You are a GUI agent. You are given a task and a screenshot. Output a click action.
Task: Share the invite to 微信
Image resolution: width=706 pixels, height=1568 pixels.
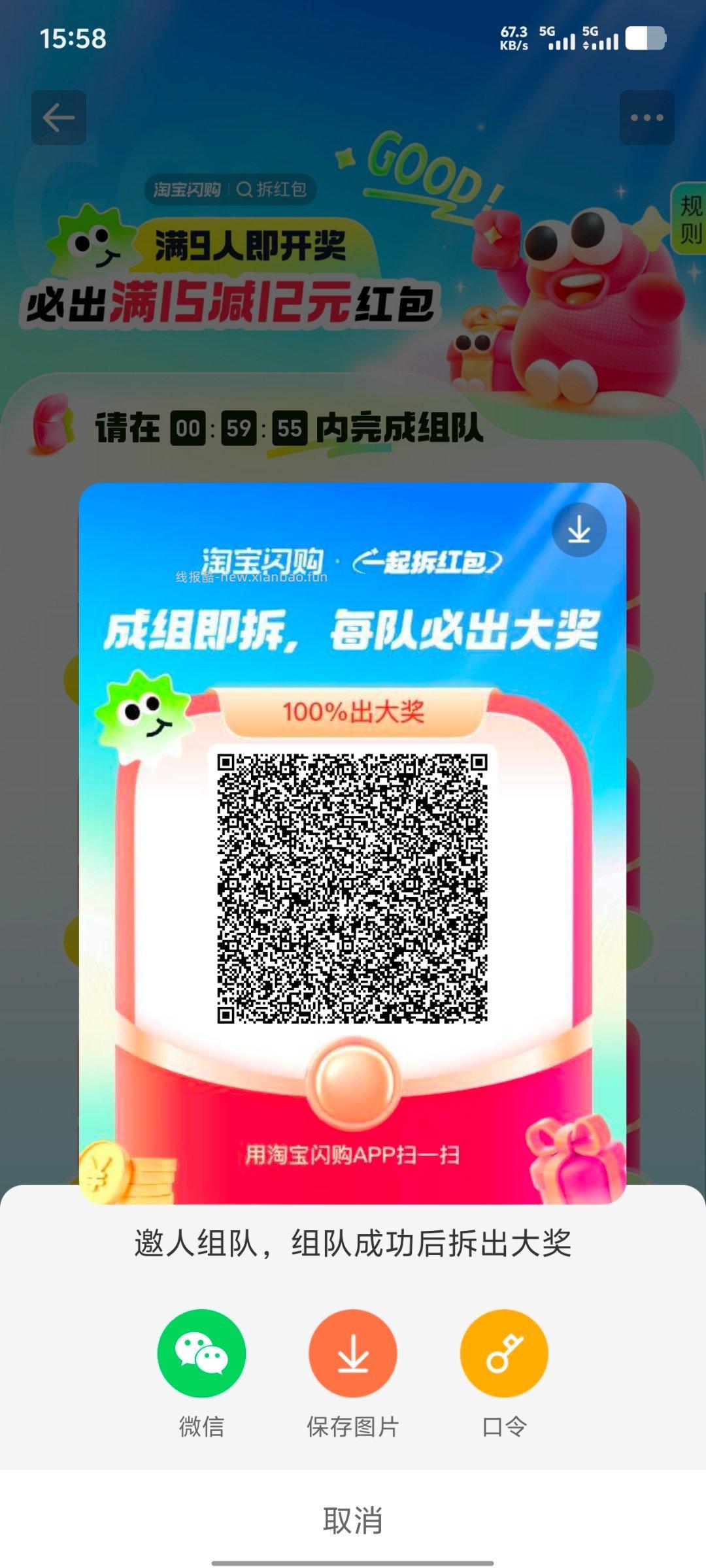tap(201, 1353)
